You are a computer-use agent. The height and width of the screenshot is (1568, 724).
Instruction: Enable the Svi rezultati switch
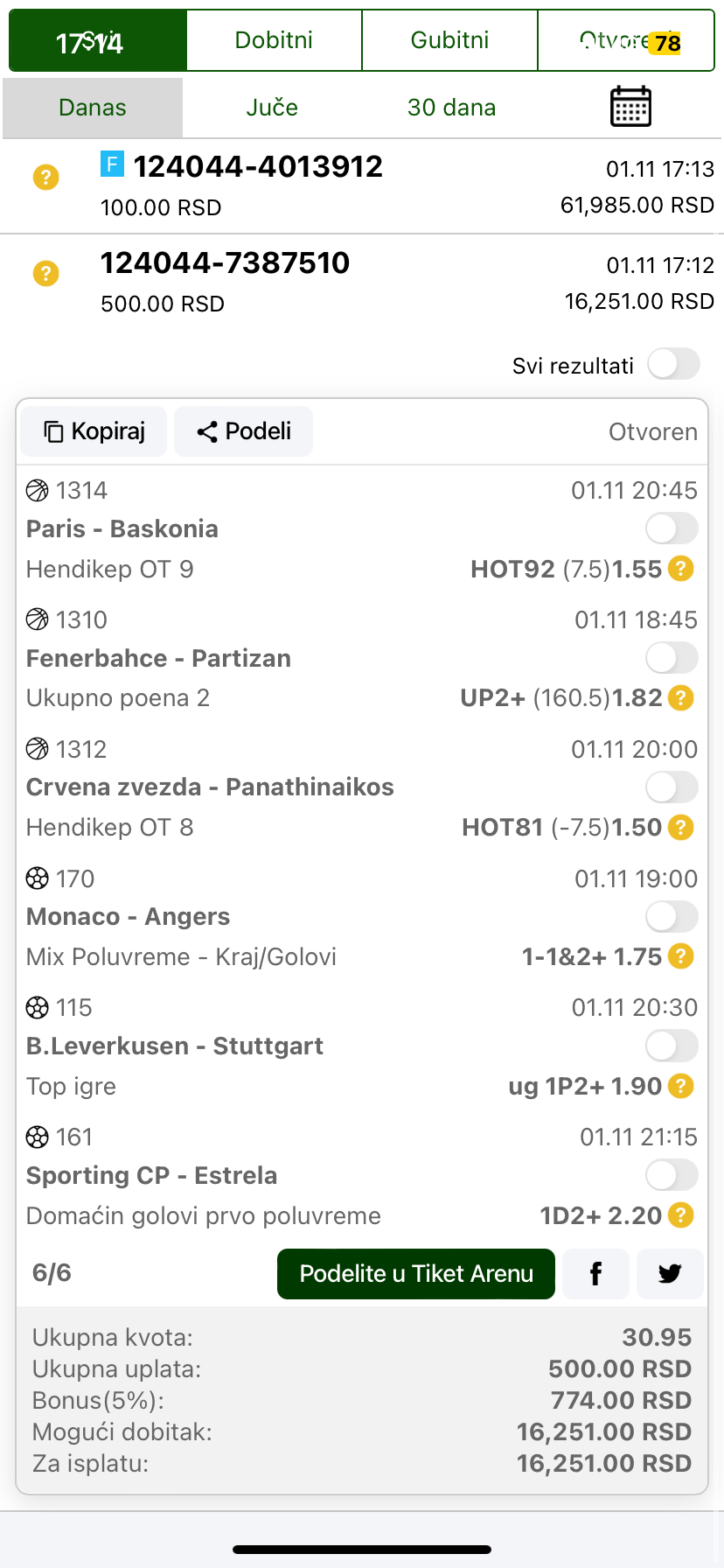(673, 364)
